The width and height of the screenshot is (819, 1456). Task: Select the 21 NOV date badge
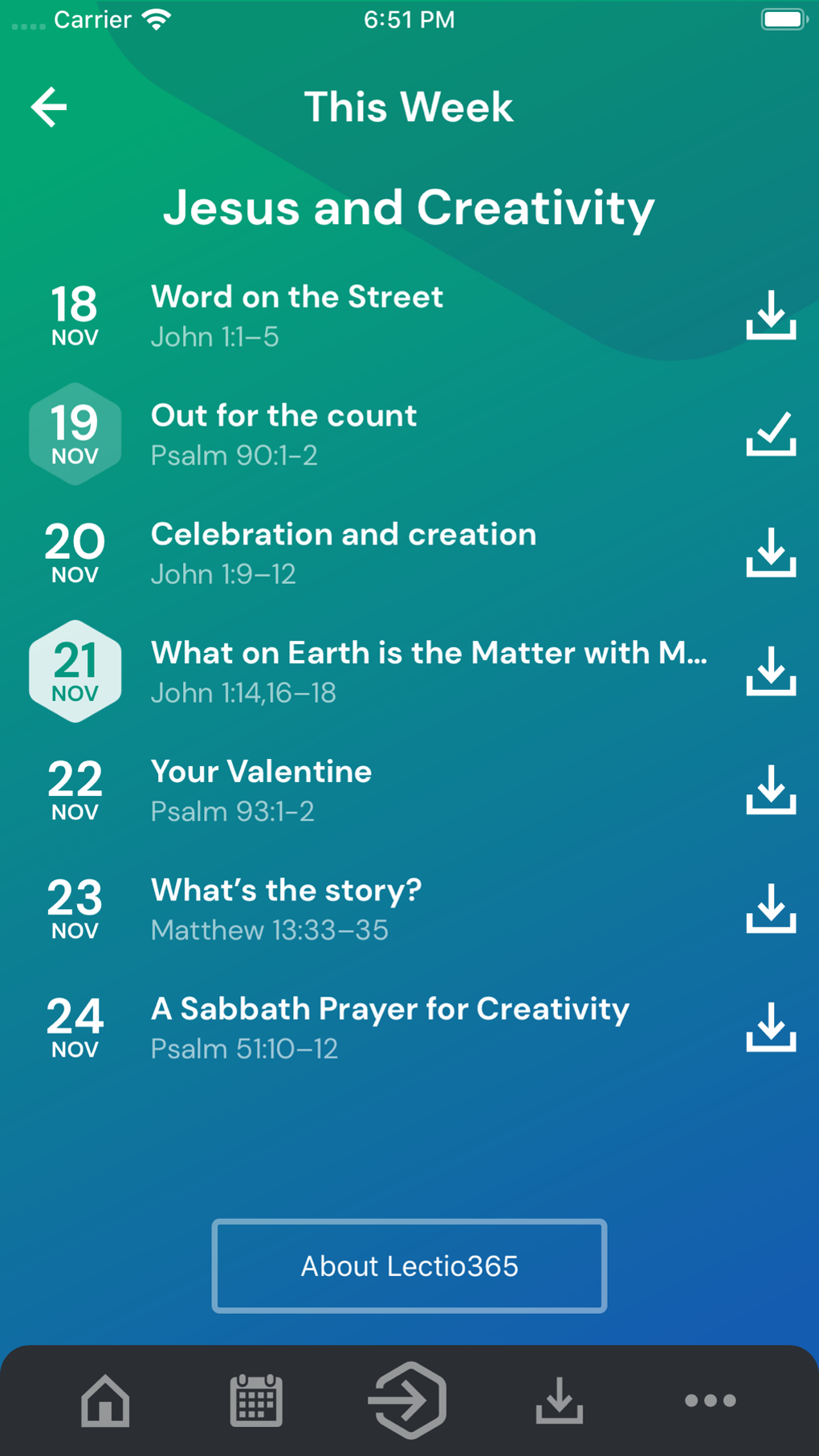pyautogui.click(x=75, y=671)
